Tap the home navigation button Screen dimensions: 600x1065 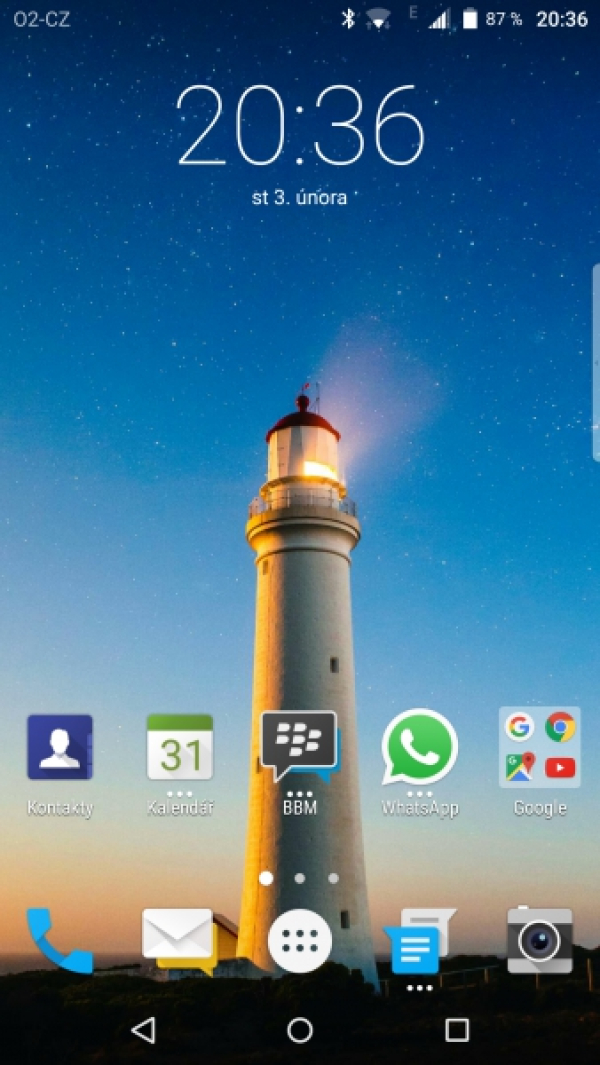click(x=300, y=1030)
